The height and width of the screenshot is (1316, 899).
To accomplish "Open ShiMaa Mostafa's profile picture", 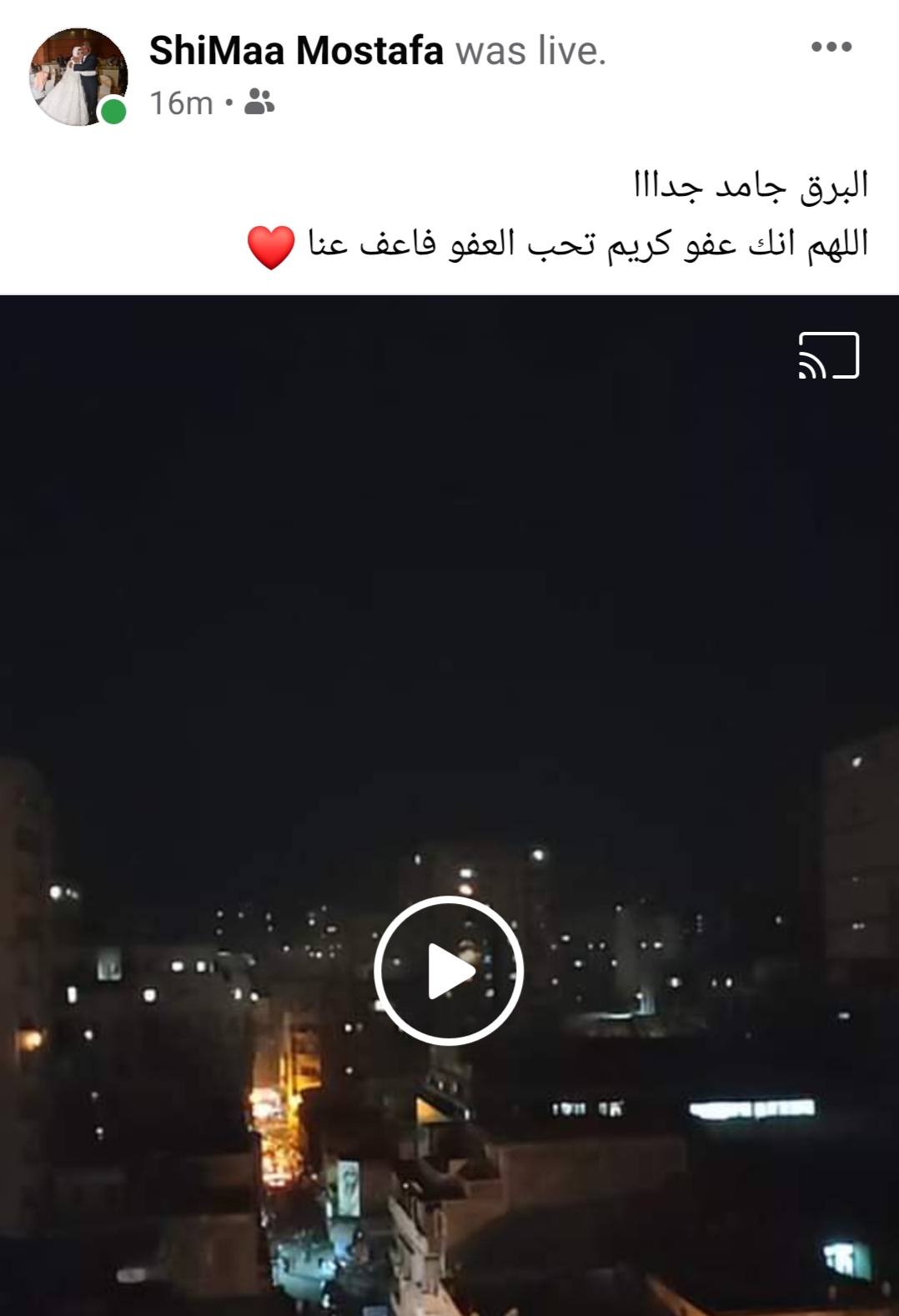I will tap(78, 77).
